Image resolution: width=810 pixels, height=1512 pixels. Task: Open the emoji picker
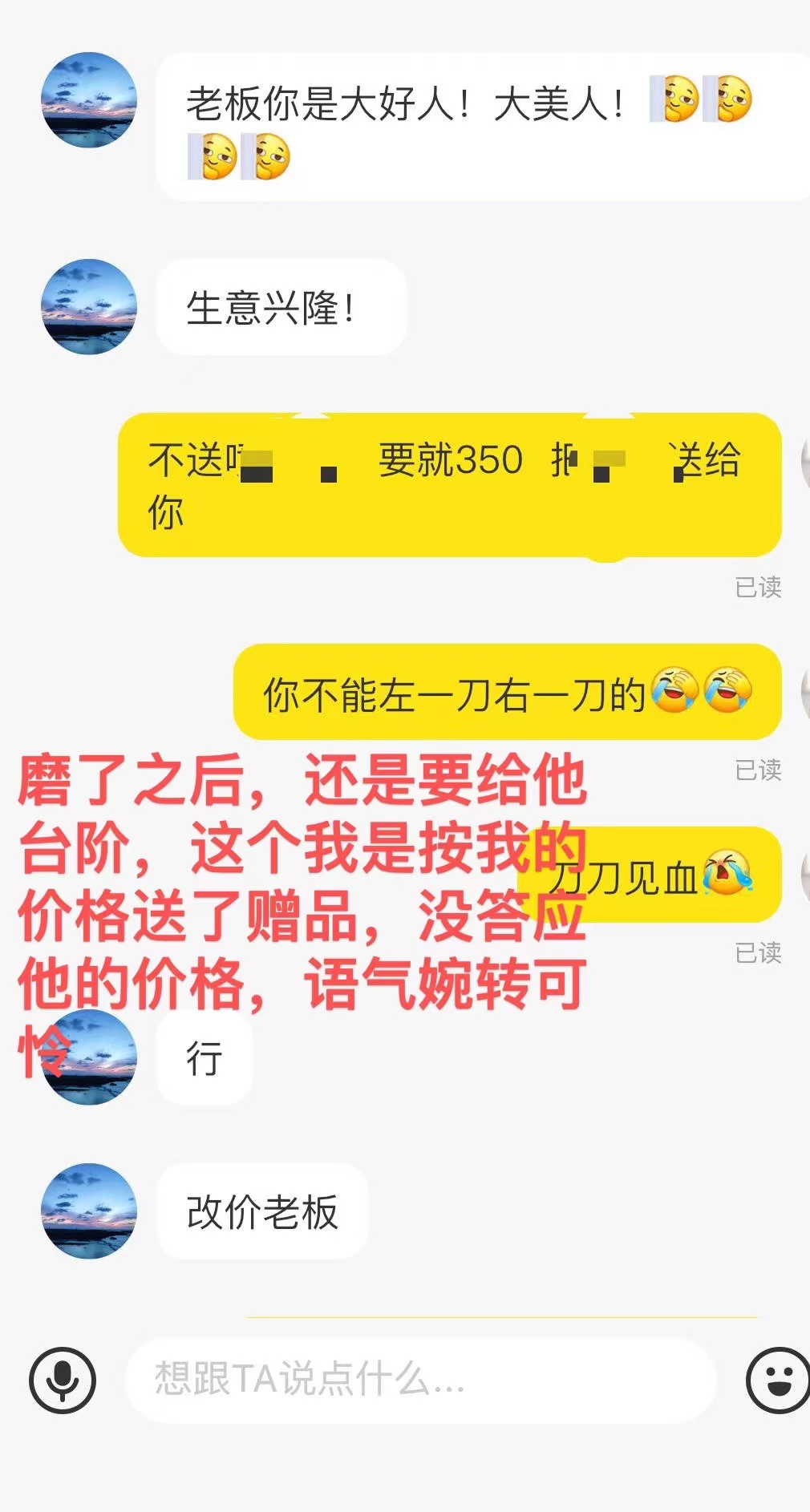click(776, 1380)
